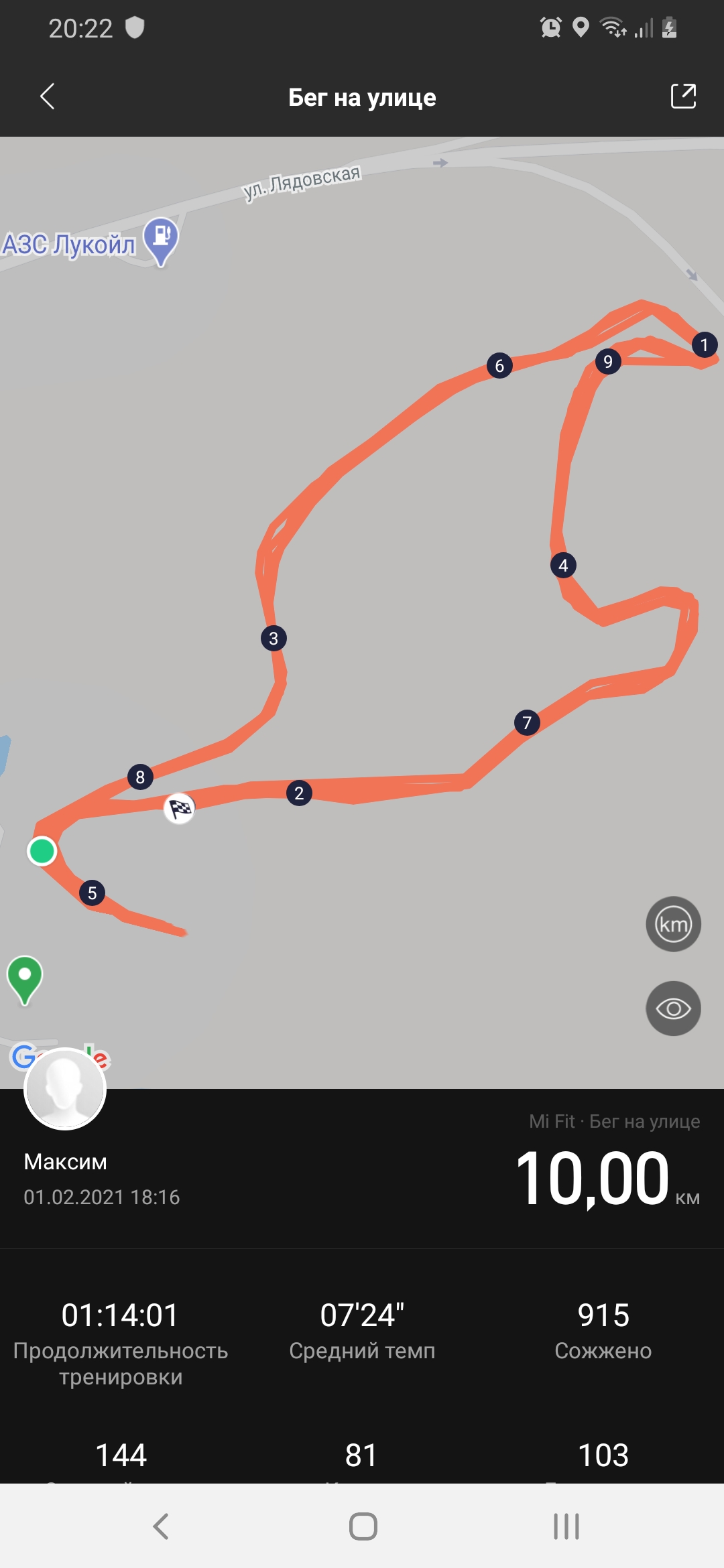This screenshot has height=1568, width=724.
Task: Toggle kilometer markers on the map
Action: [673, 924]
